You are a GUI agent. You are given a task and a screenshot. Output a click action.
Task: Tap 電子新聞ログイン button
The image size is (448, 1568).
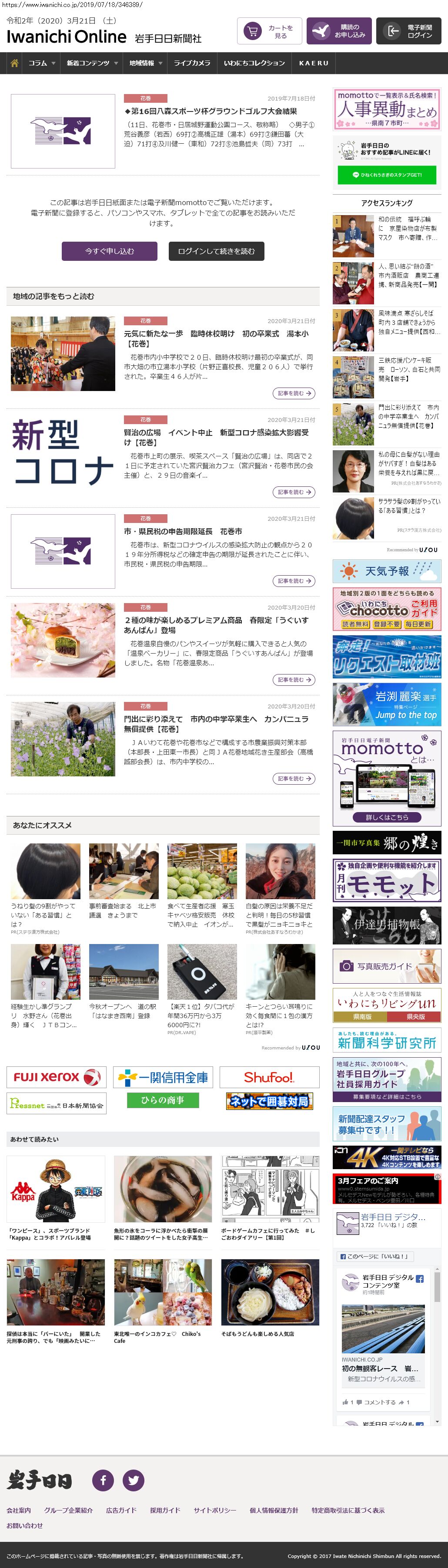click(408, 31)
